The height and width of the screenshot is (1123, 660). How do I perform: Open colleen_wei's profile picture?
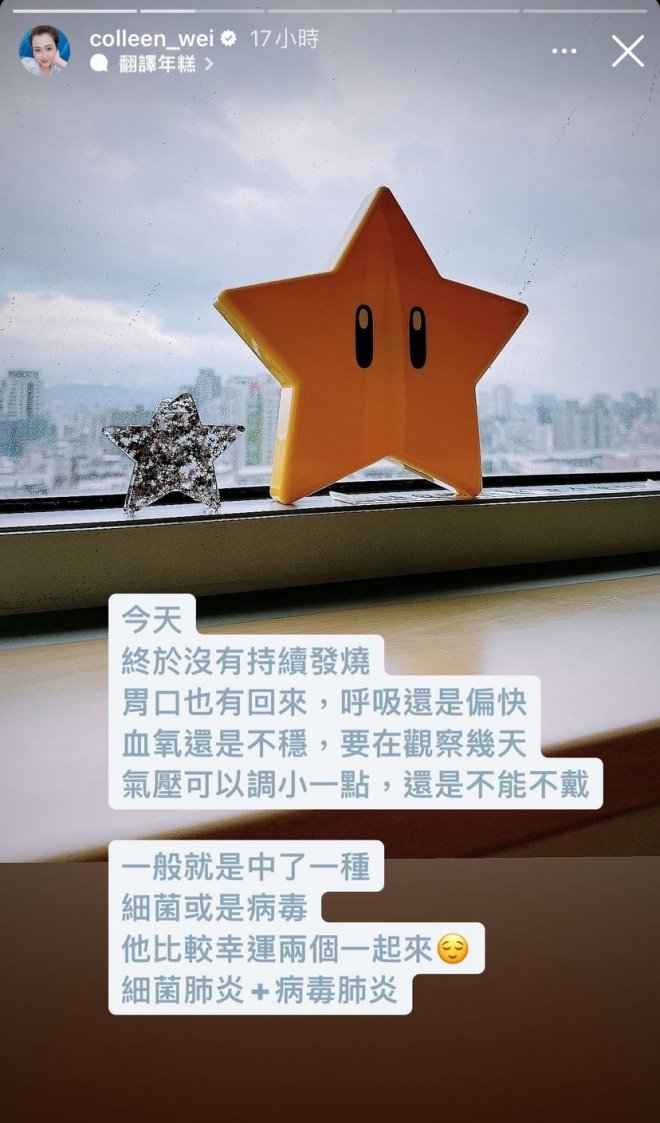pos(44,51)
